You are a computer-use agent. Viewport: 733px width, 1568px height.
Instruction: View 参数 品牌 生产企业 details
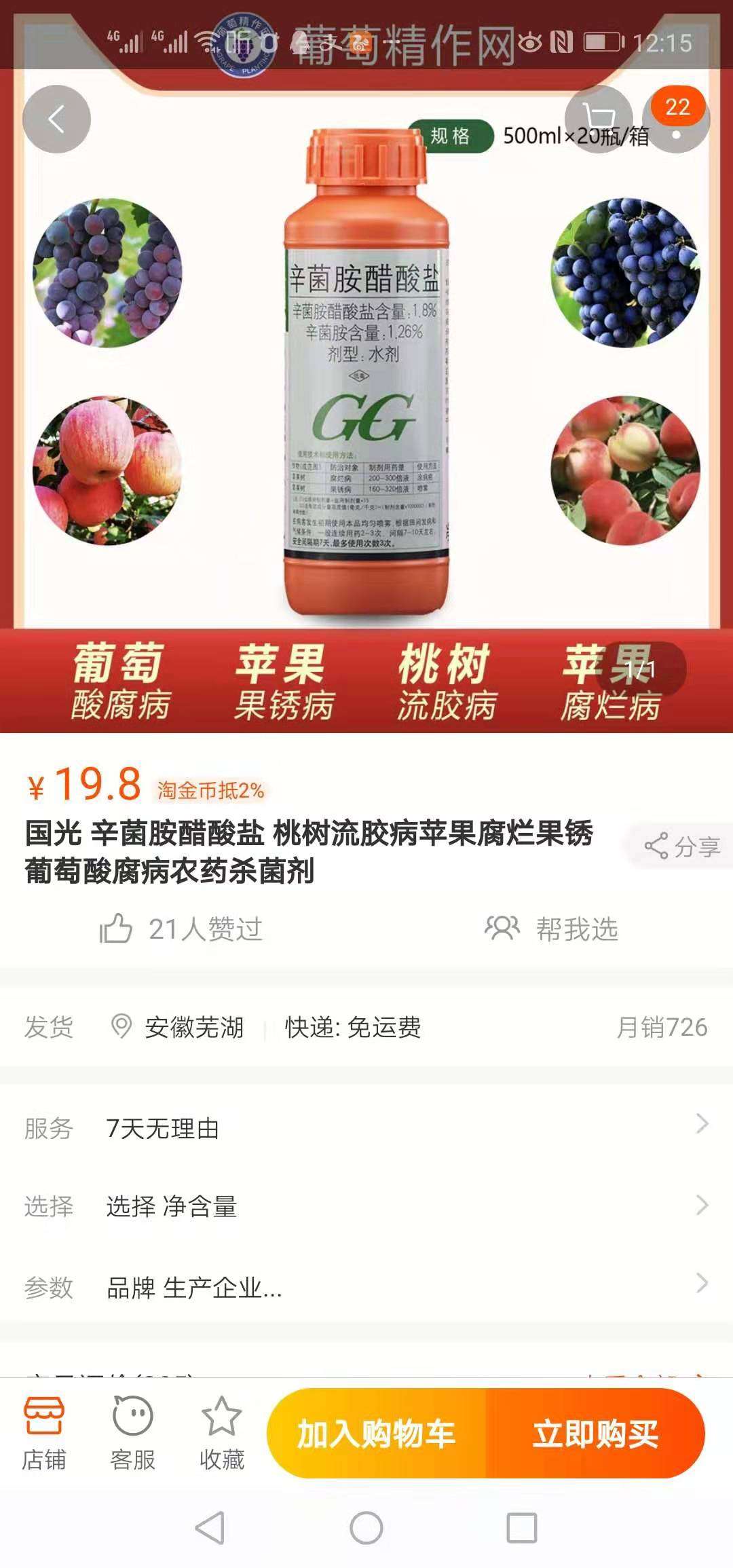366,1287
